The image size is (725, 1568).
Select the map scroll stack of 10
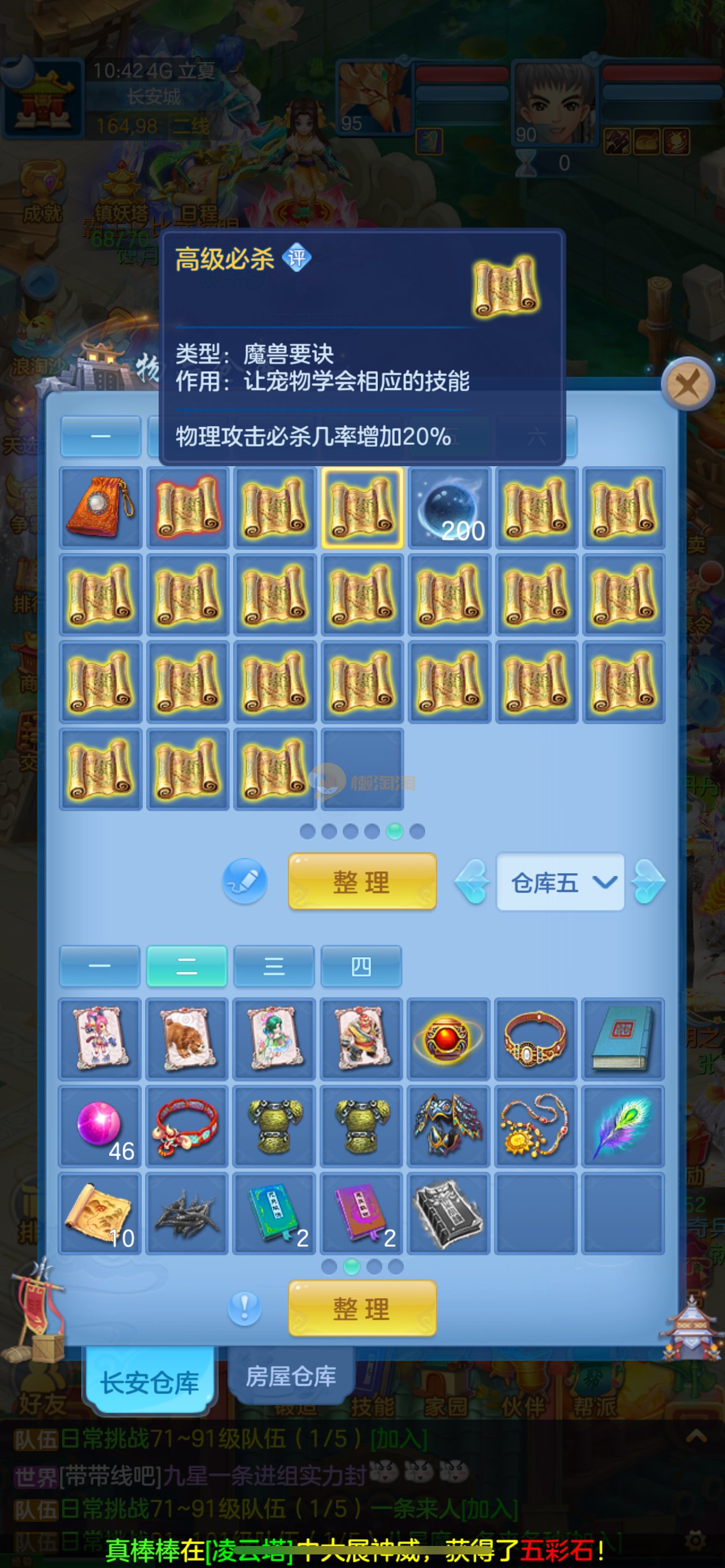tap(100, 1214)
